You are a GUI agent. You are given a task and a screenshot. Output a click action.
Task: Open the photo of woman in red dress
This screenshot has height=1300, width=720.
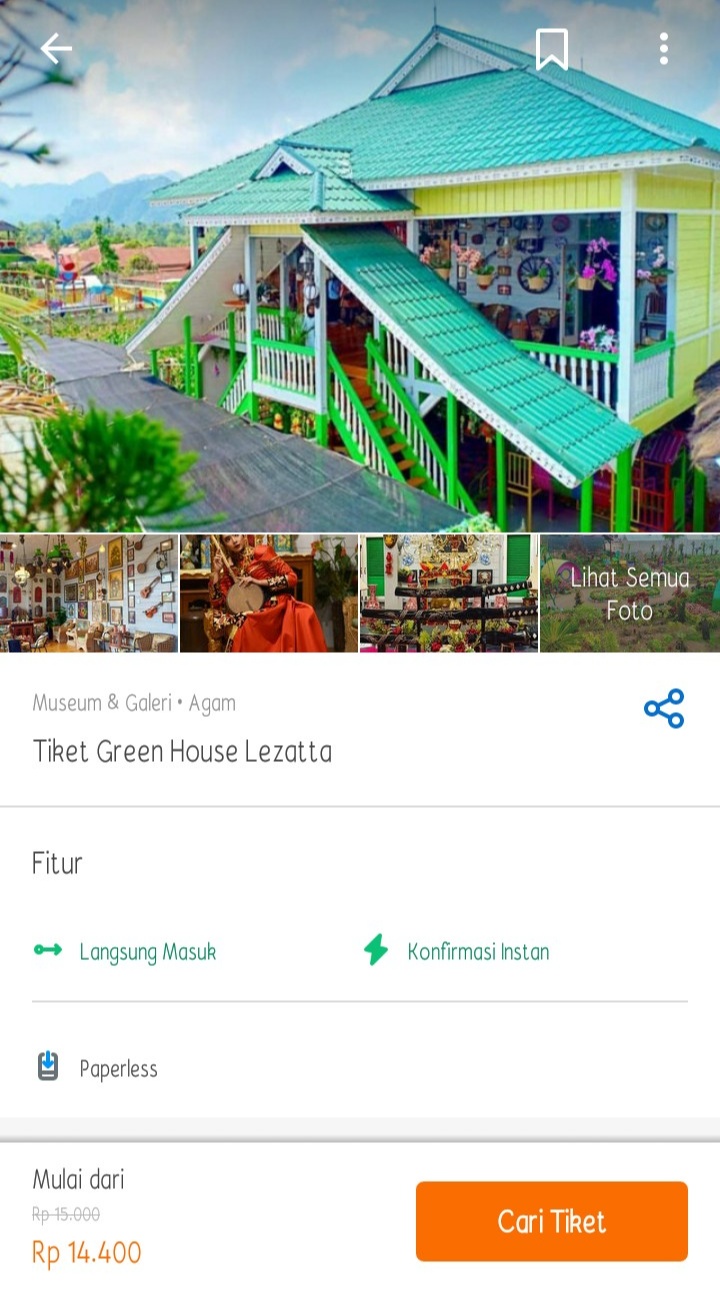[x=269, y=593]
